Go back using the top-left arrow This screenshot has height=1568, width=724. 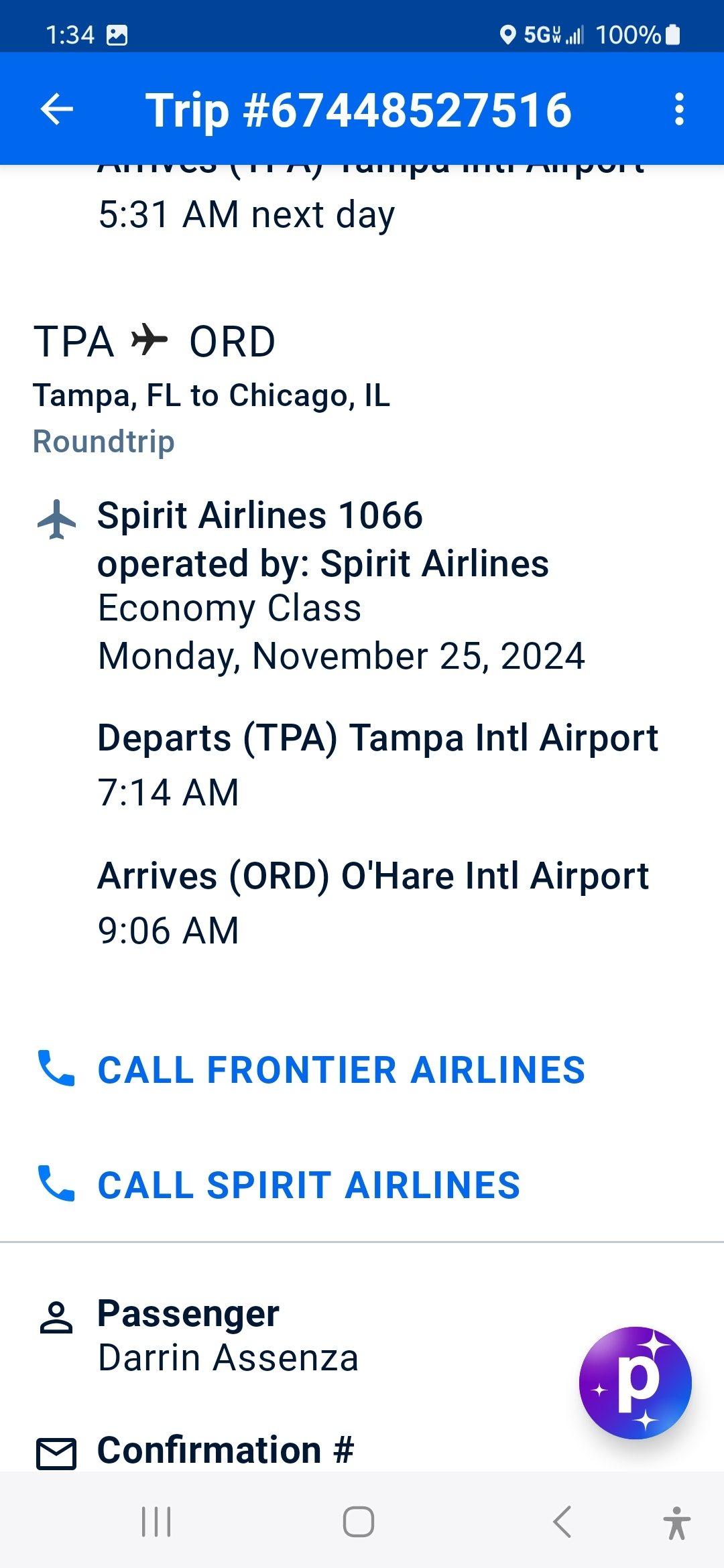click(57, 109)
